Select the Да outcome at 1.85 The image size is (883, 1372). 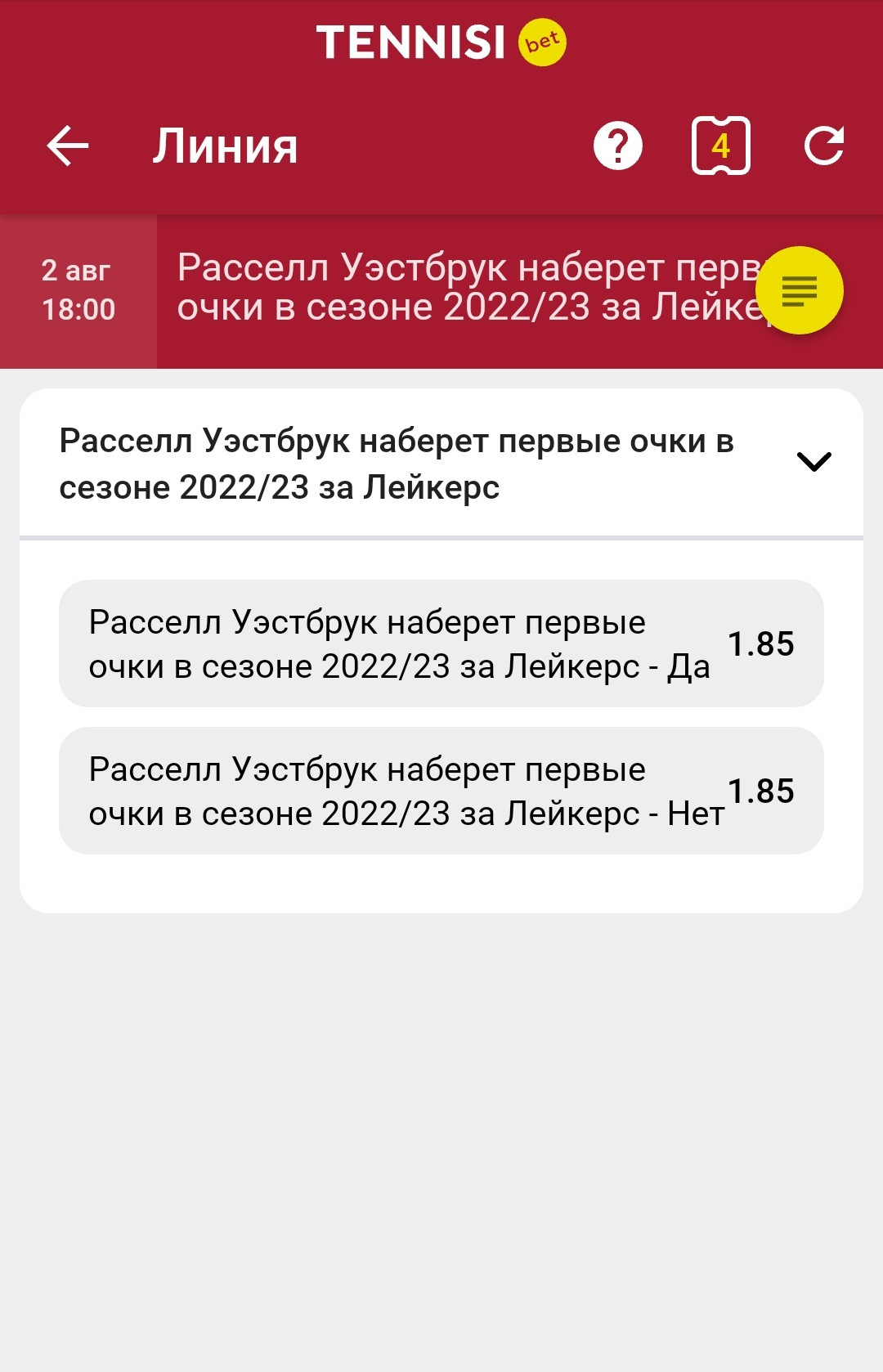[441, 643]
